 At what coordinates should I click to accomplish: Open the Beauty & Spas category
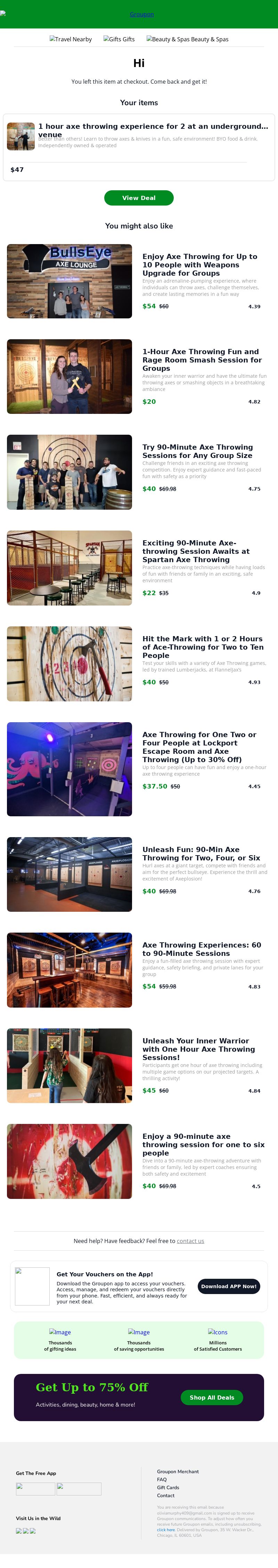187,39
